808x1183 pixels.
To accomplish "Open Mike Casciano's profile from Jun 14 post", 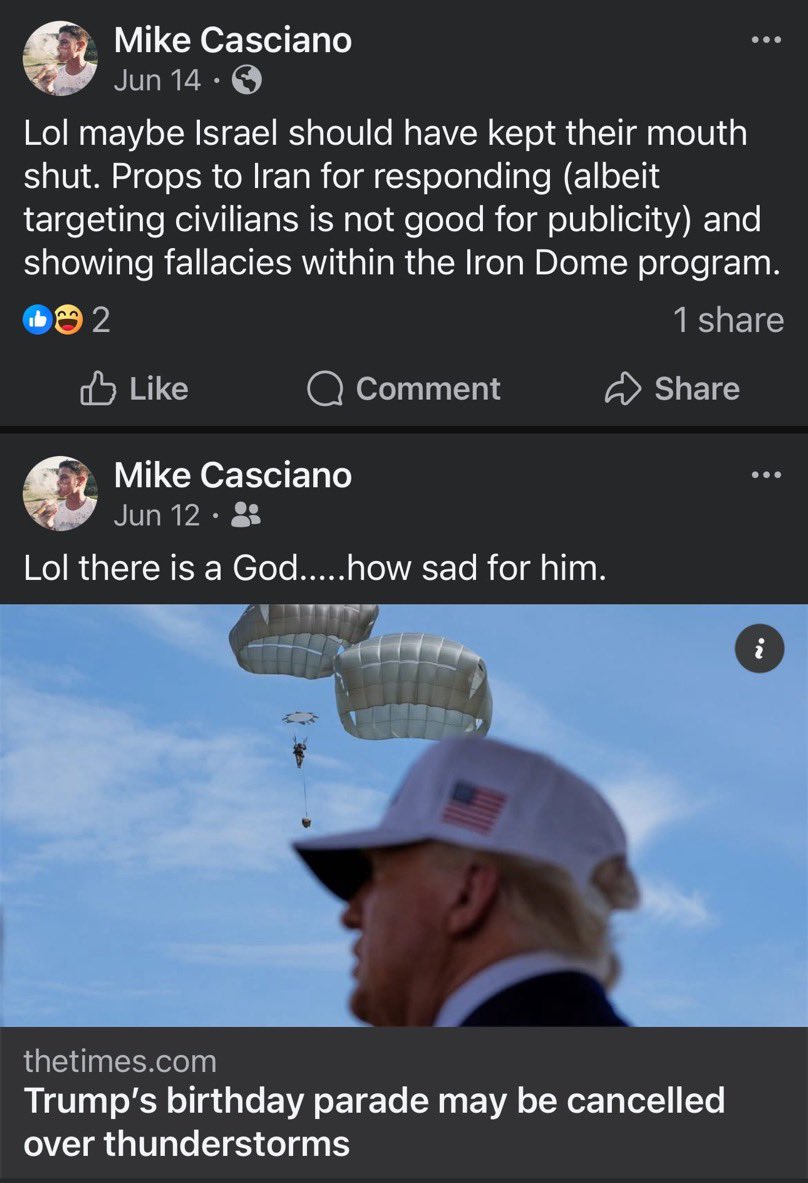I will [232, 41].
